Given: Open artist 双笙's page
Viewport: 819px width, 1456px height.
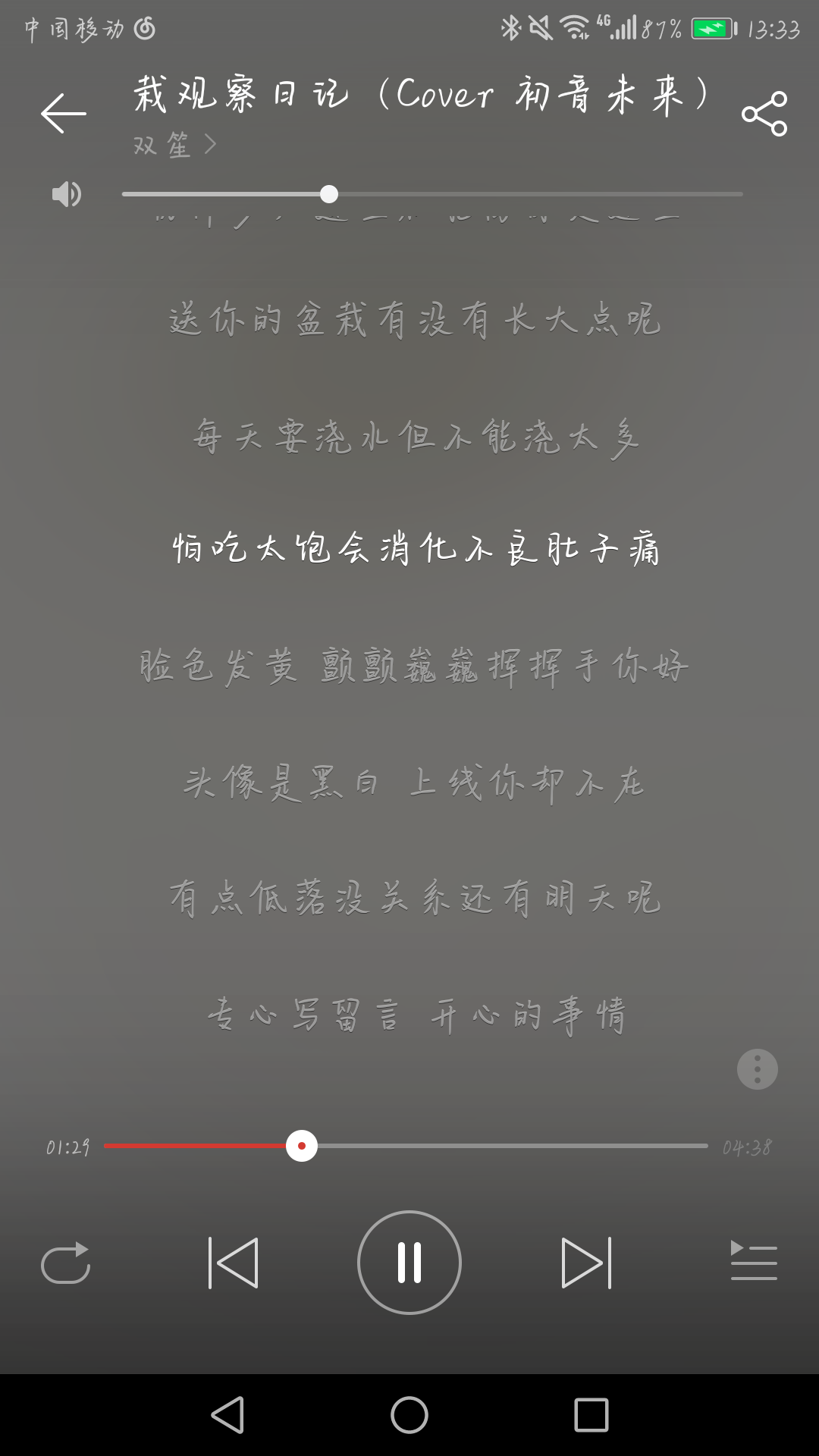Looking at the screenshot, I should point(174,144).
